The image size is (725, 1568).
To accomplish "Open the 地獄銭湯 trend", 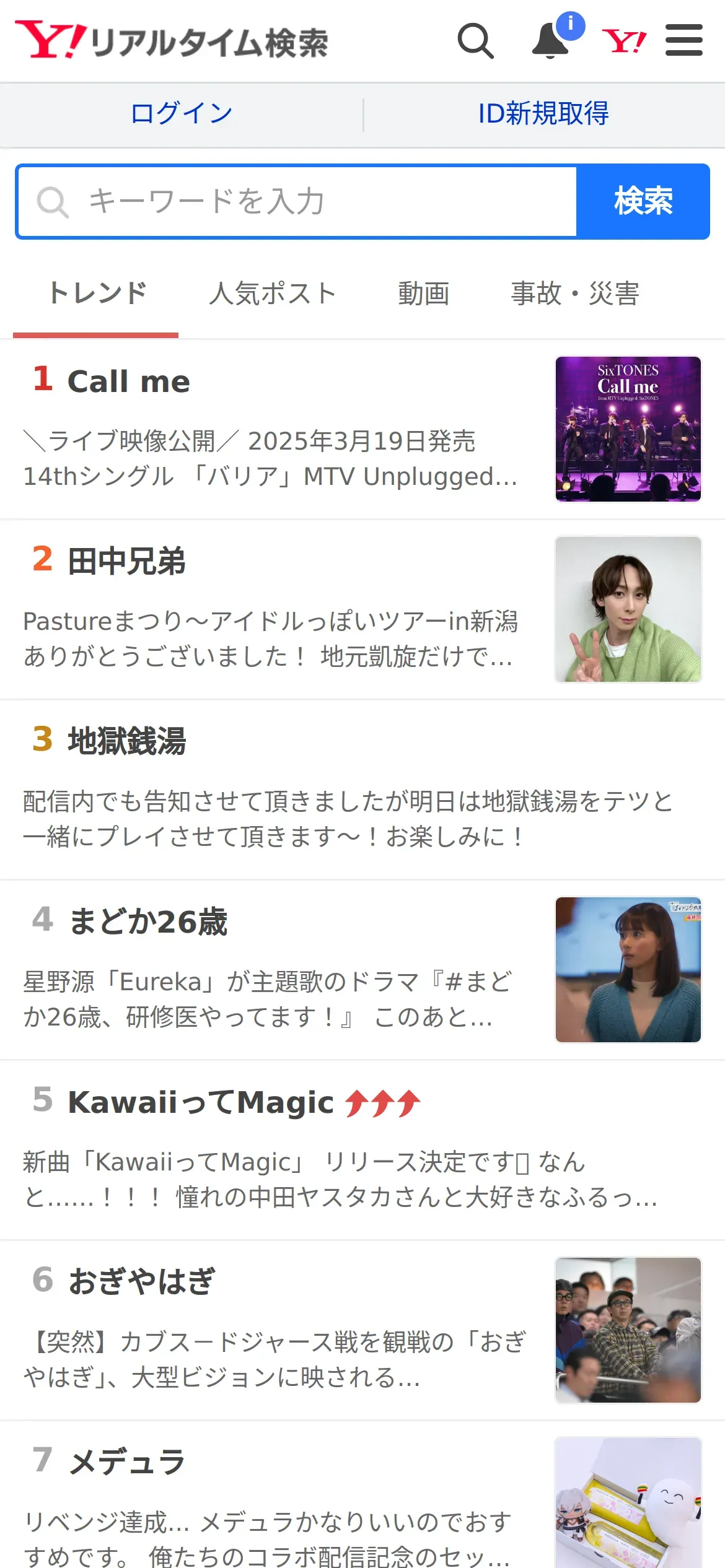I will coord(362,790).
